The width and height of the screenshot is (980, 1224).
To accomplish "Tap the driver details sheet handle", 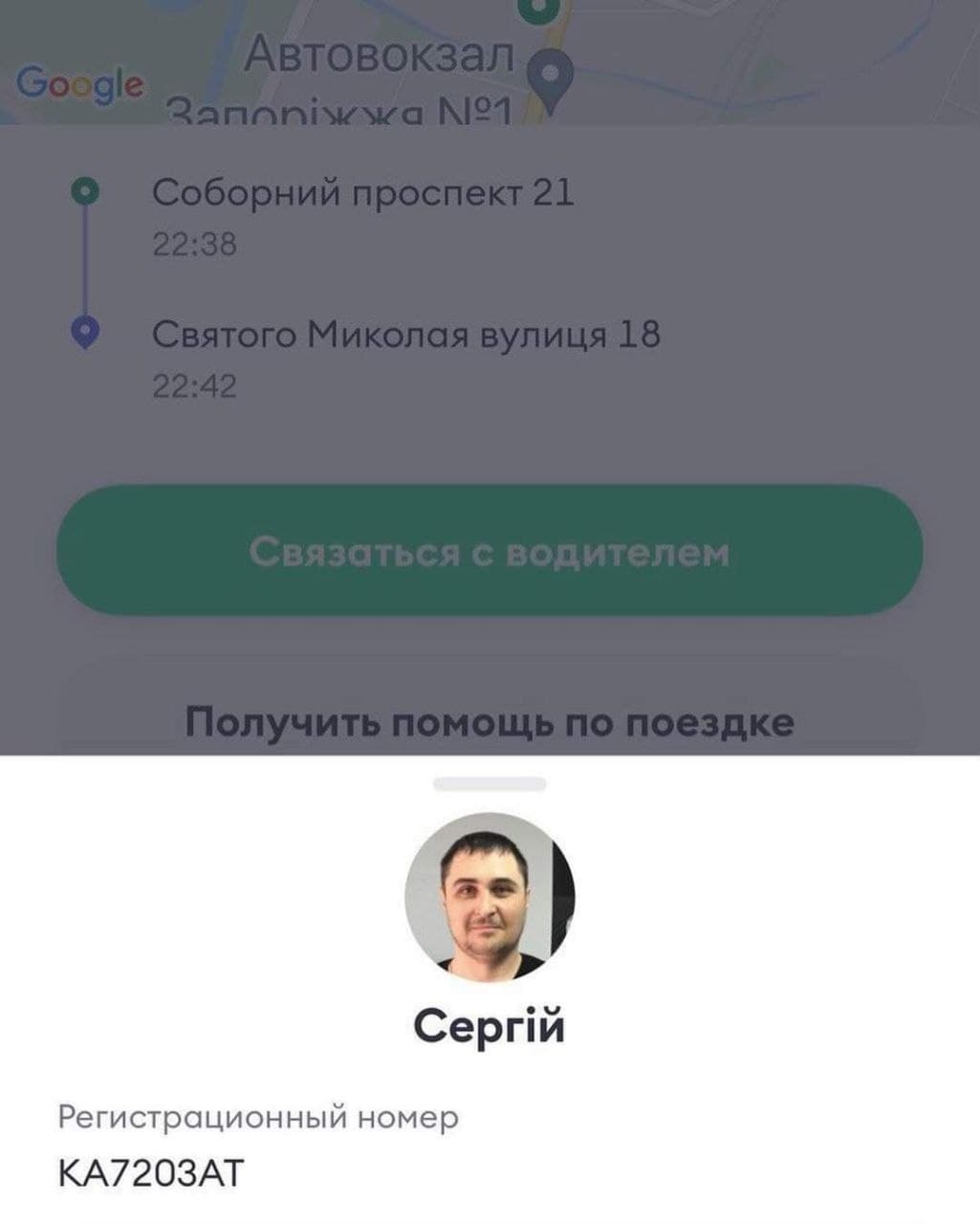I will (x=490, y=784).
